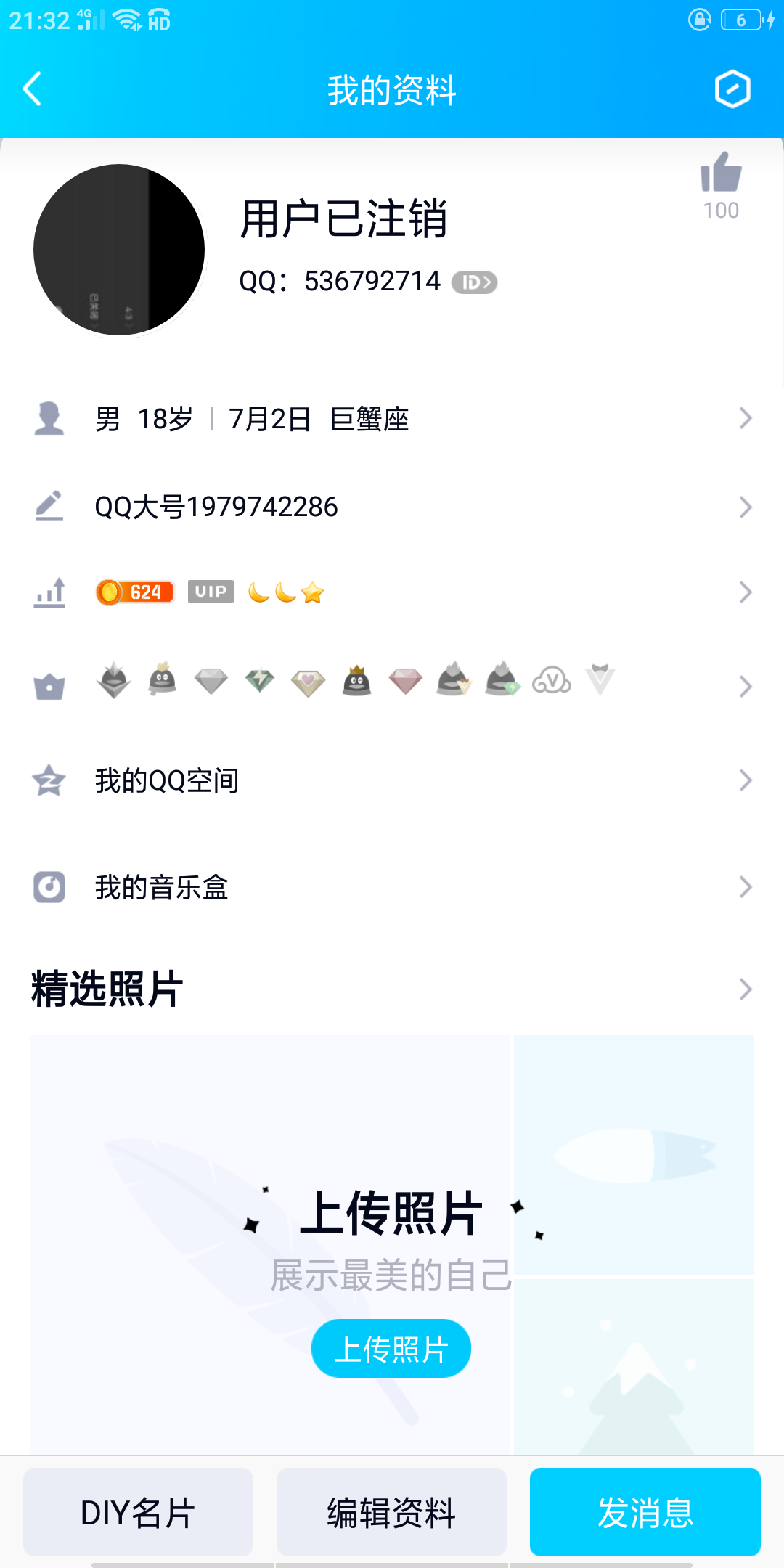Open 编辑资料 to edit profile
The image size is (784, 1568).
391,1512
